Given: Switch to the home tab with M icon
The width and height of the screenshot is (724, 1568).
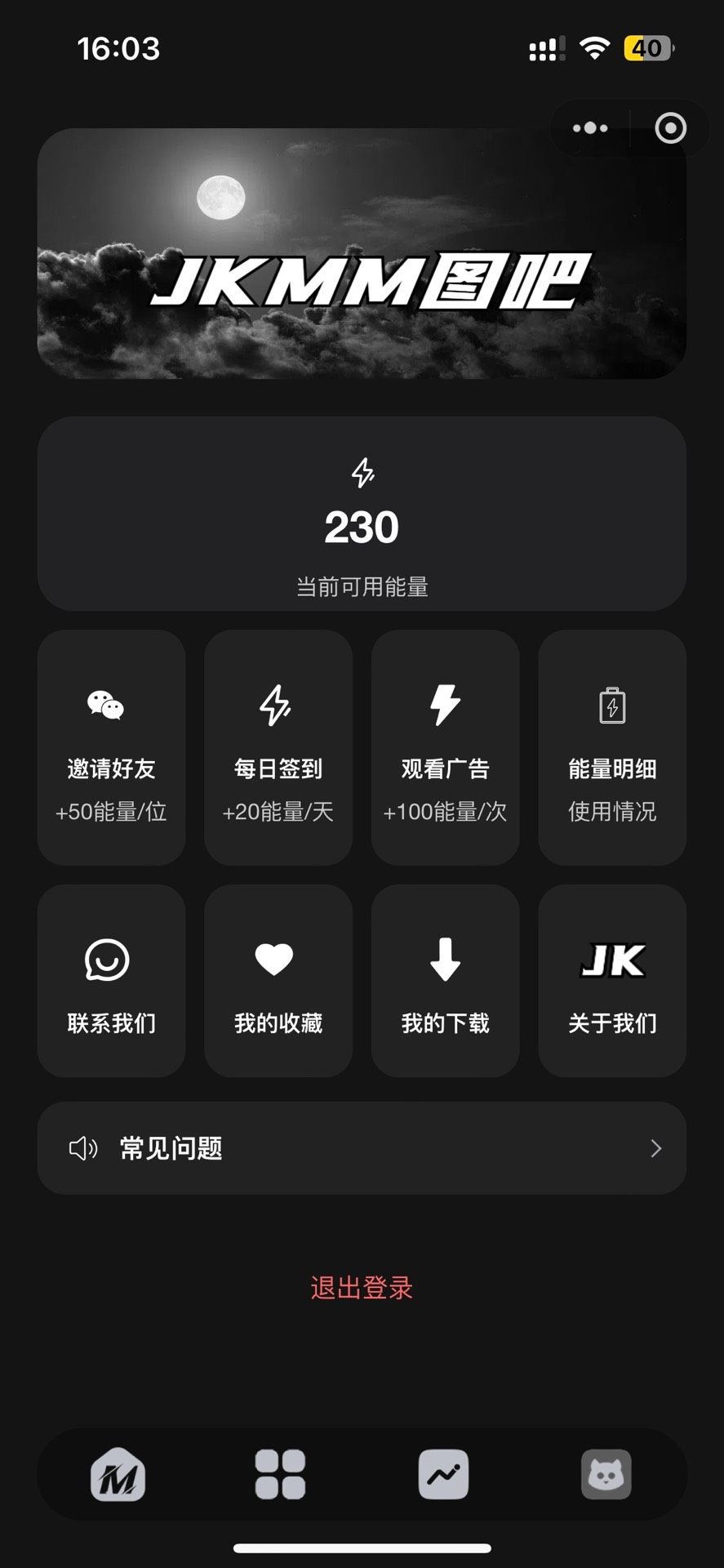Looking at the screenshot, I should [x=118, y=1475].
